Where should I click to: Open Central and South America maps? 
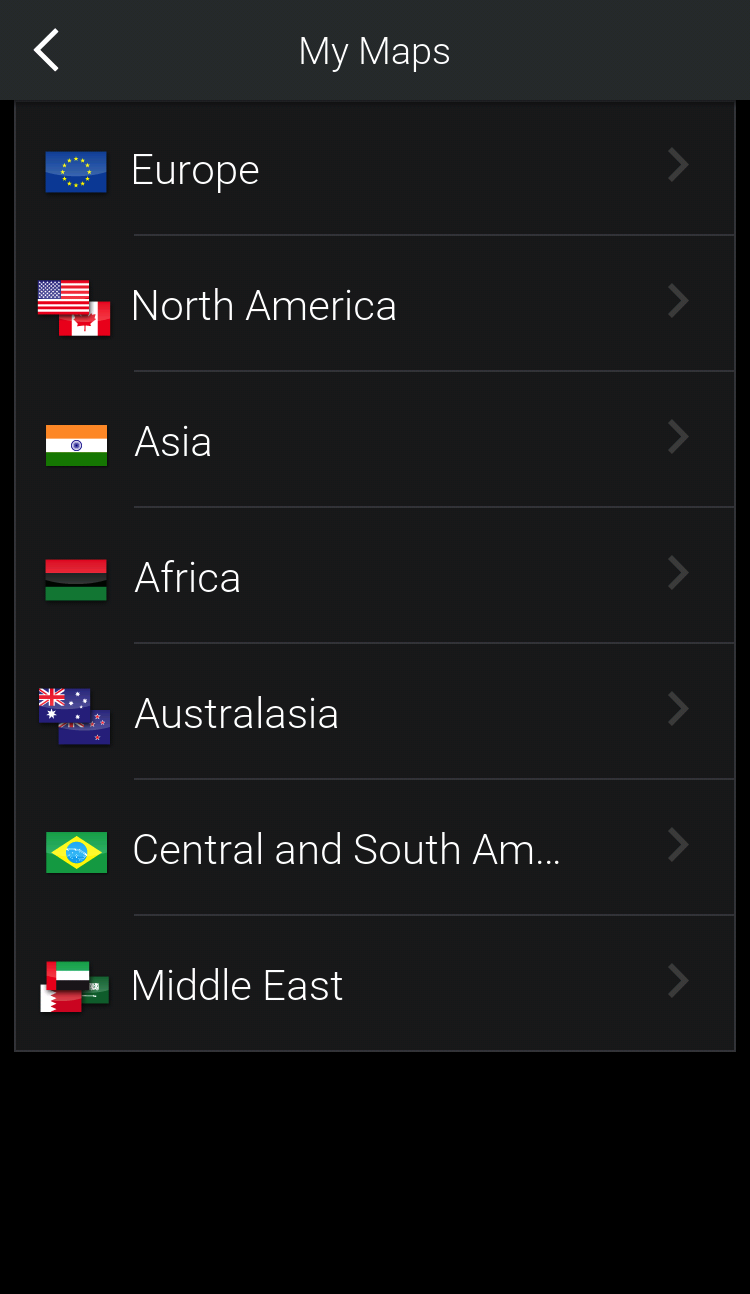[375, 848]
